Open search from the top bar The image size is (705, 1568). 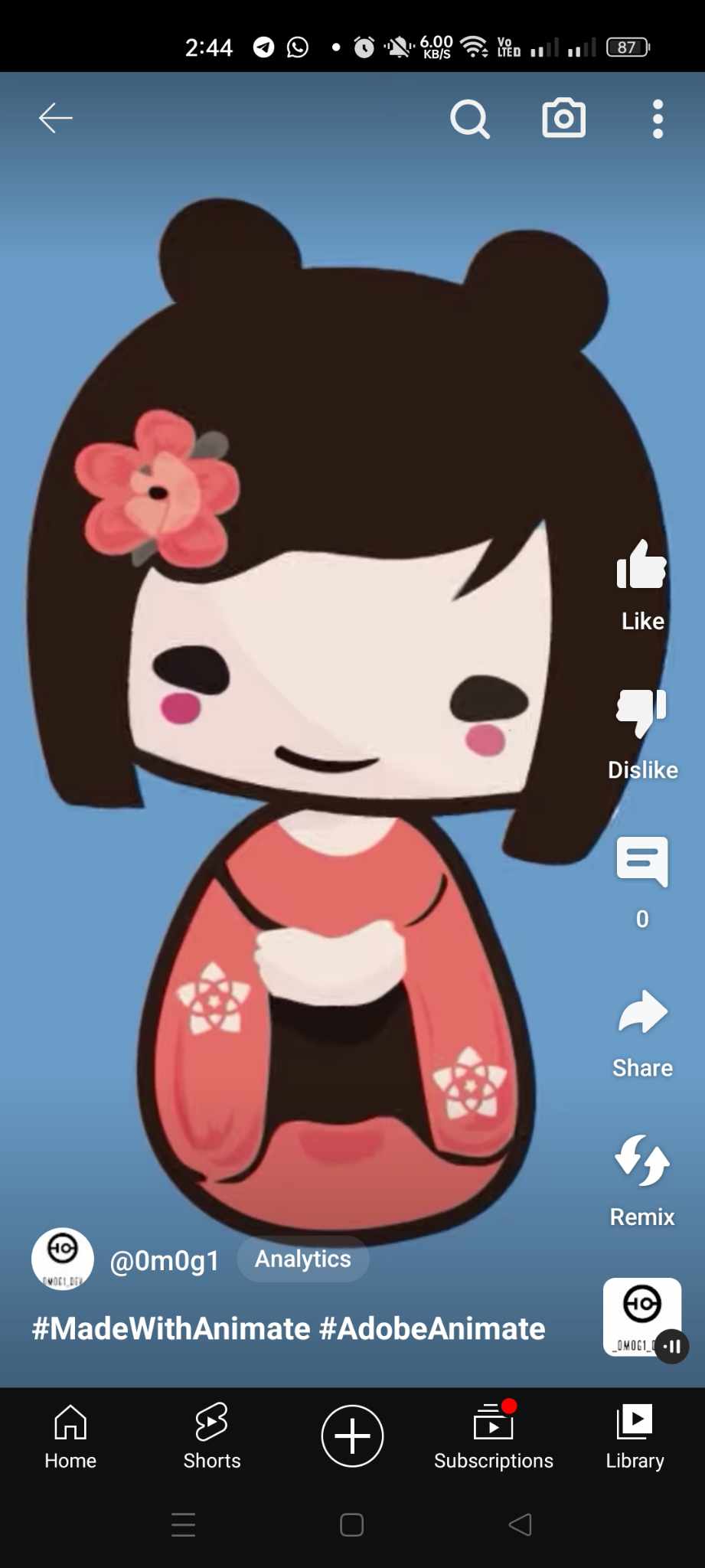[469, 119]
